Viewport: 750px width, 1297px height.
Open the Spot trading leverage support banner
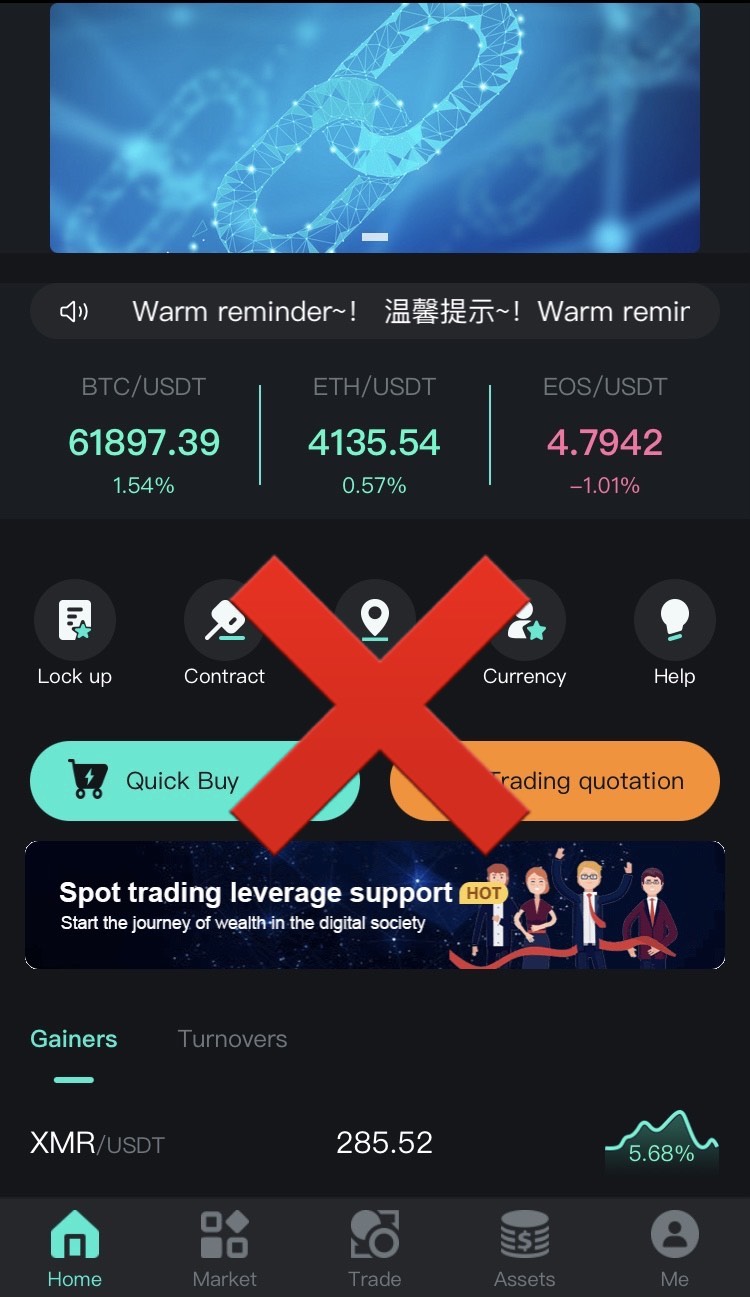pos(374,905)
